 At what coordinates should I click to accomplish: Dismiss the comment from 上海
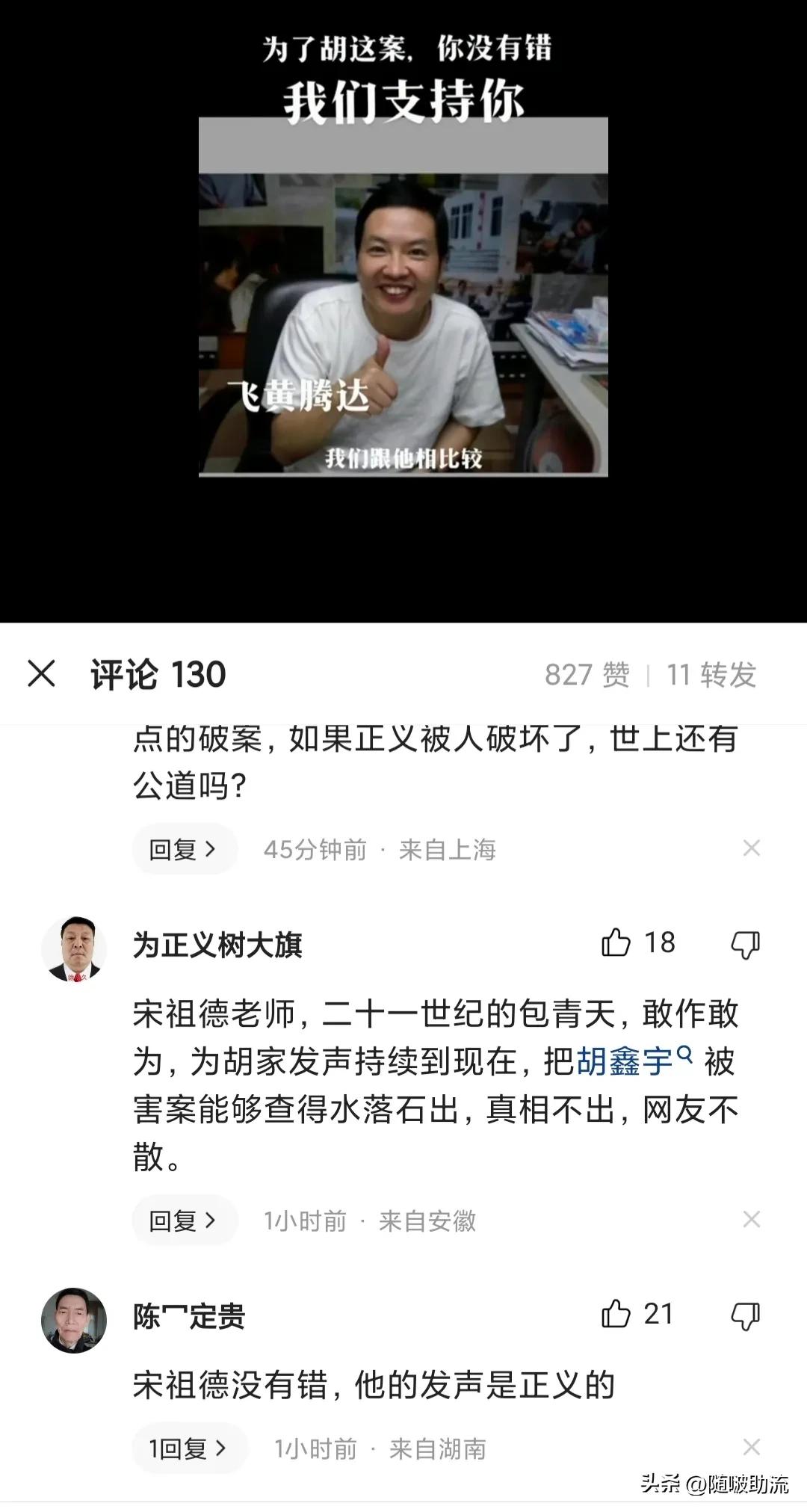pyautogui.click(x=751, y=848)
